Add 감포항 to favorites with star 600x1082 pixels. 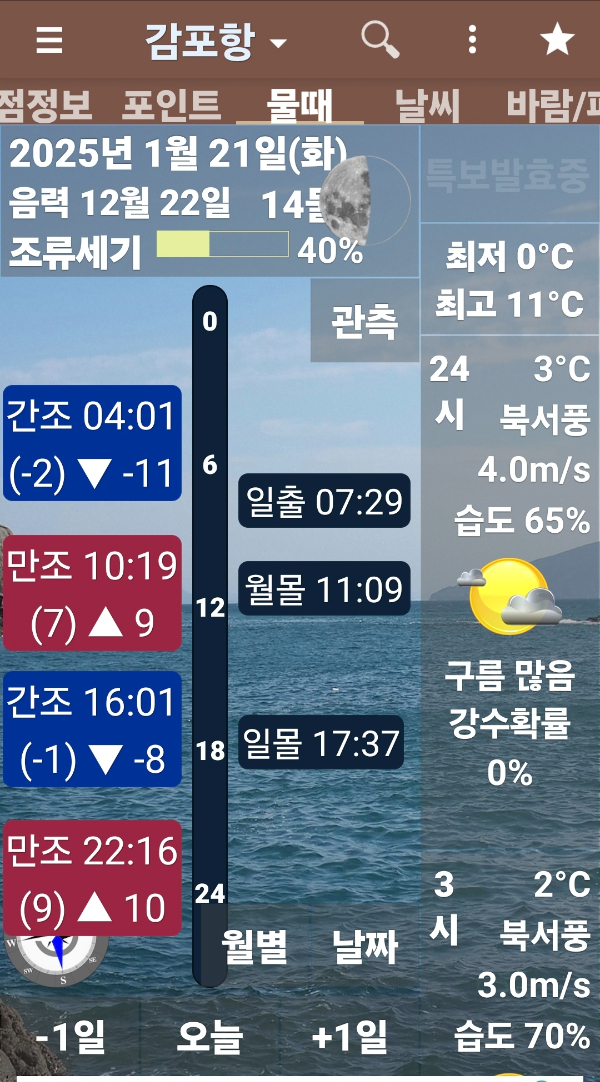[x=556, y=40]
